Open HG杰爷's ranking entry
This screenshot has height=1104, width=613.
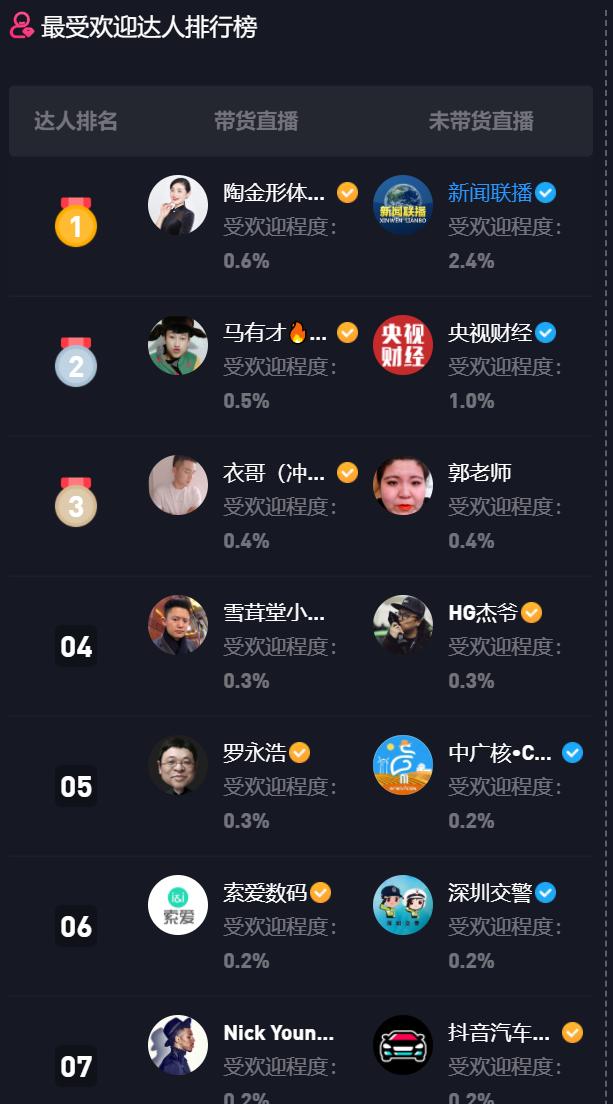(x=483, y=613)
